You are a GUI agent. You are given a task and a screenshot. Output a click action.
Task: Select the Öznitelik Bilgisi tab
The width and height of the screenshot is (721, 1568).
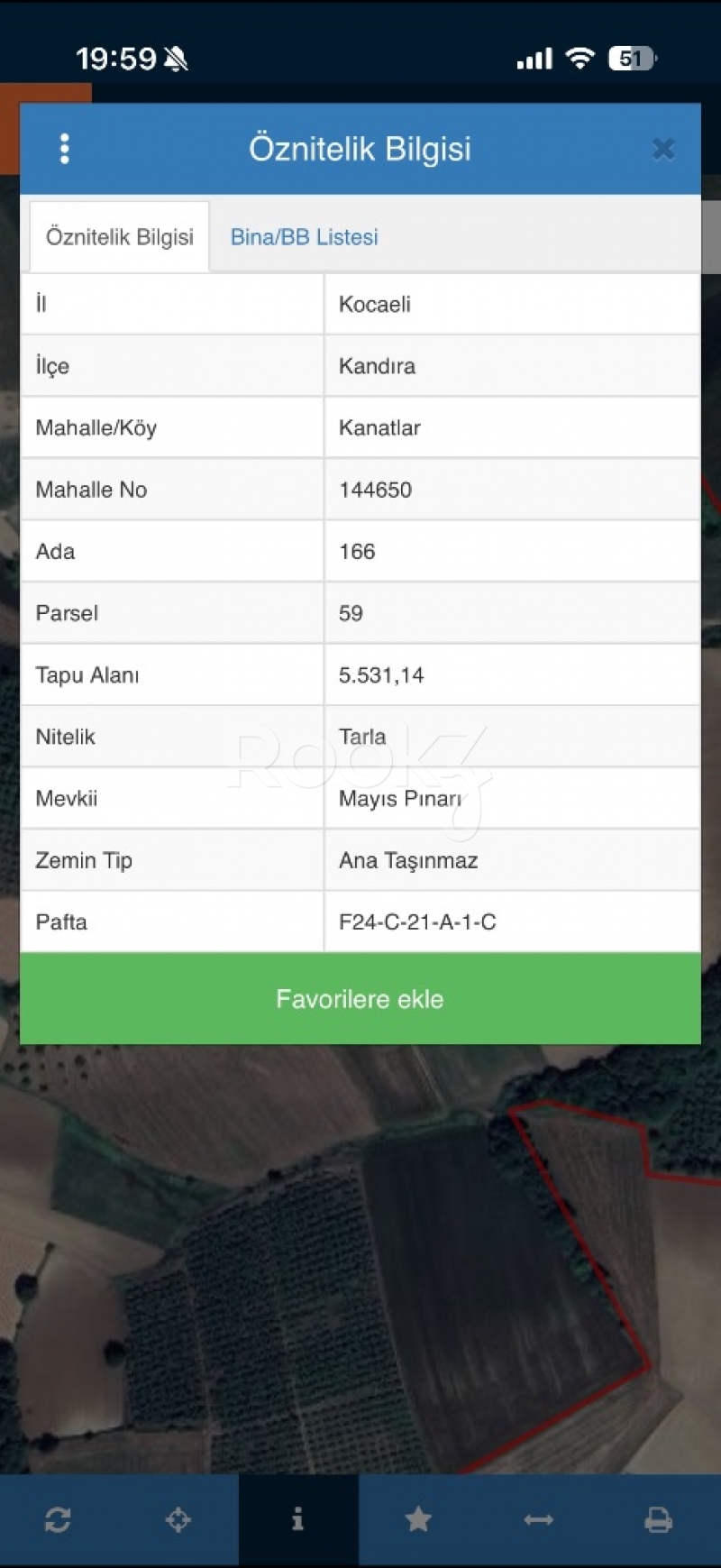click(x=120, y=237)
